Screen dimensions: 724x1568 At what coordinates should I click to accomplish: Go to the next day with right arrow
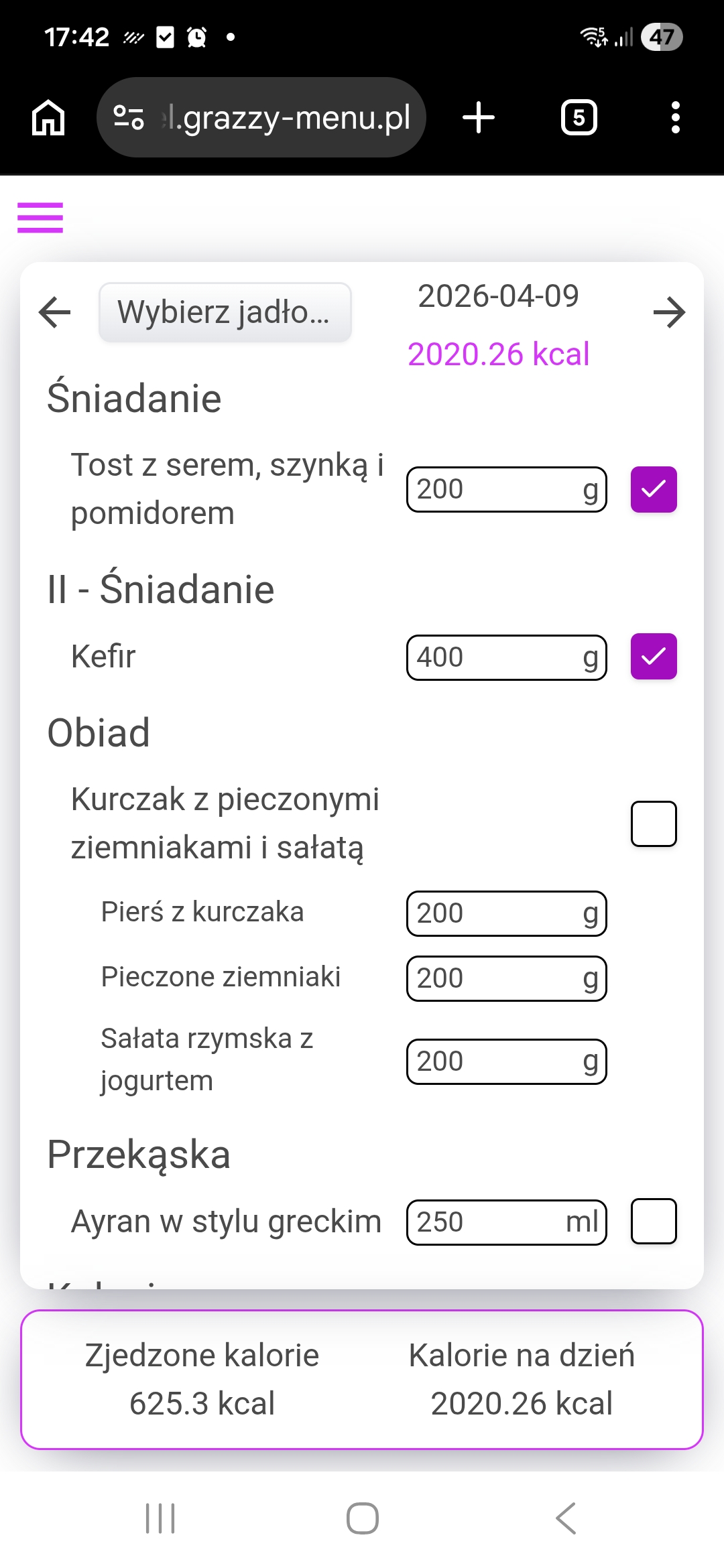pyautogui.click(x=670, y=312)
